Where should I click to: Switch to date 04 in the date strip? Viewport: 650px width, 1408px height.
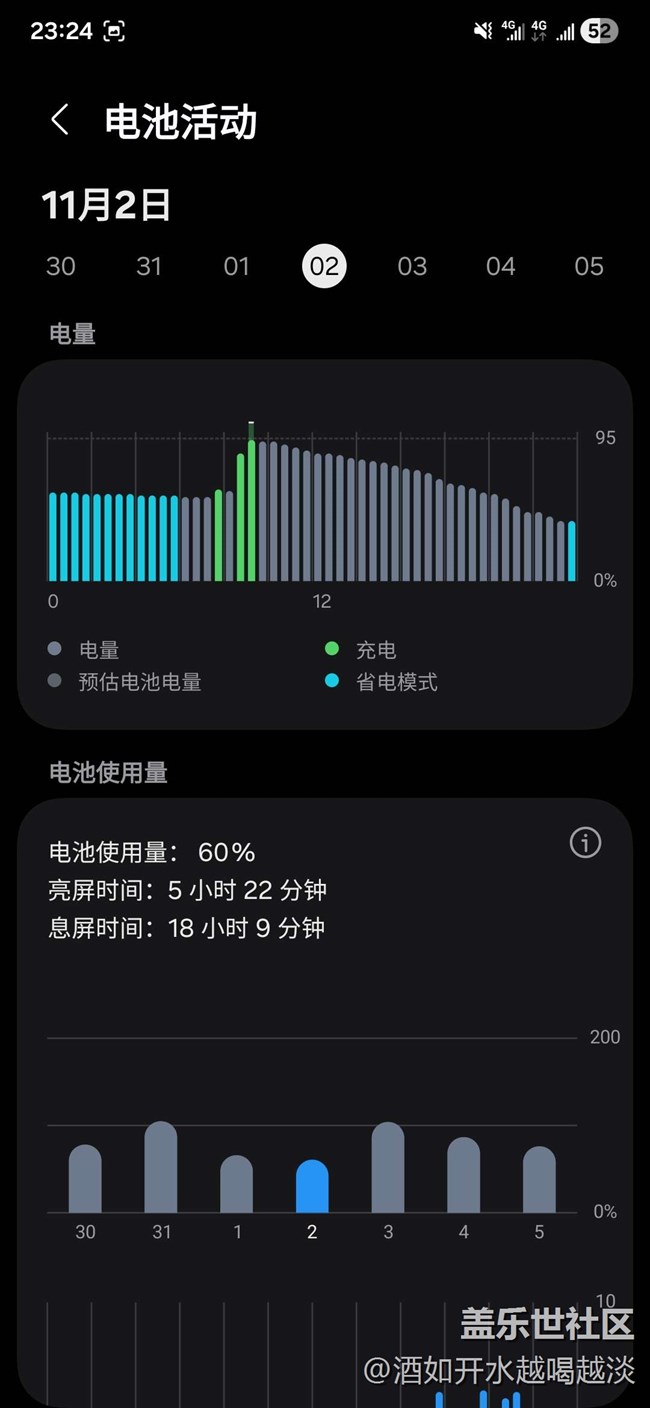pyautogui.click(x=500, y=266)
